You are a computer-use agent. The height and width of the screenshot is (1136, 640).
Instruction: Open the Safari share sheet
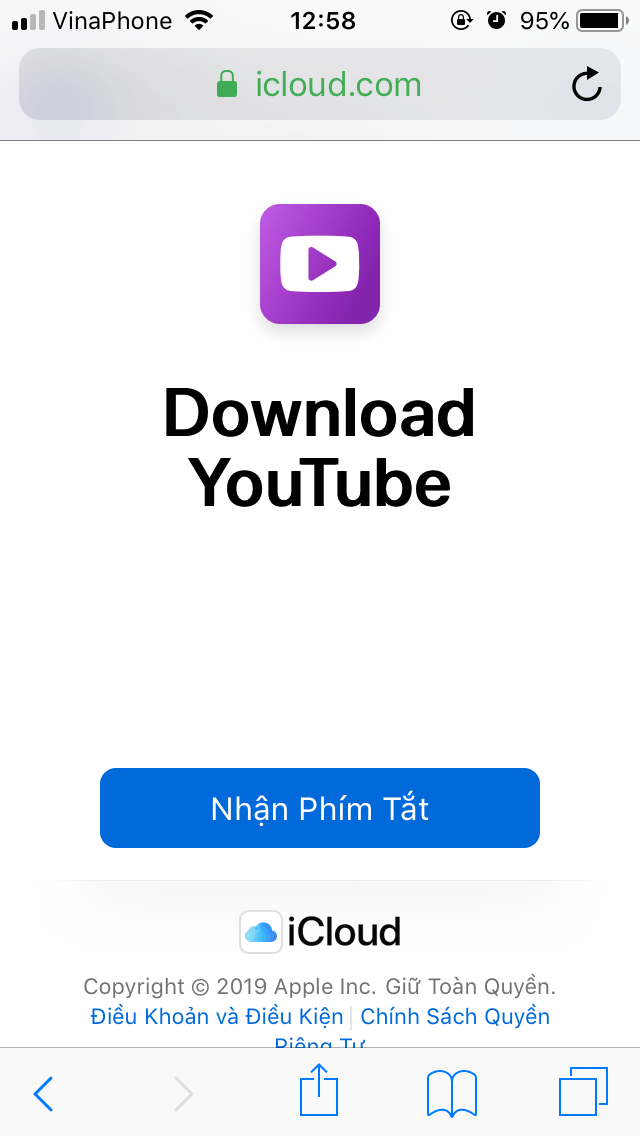(319, 1092)
